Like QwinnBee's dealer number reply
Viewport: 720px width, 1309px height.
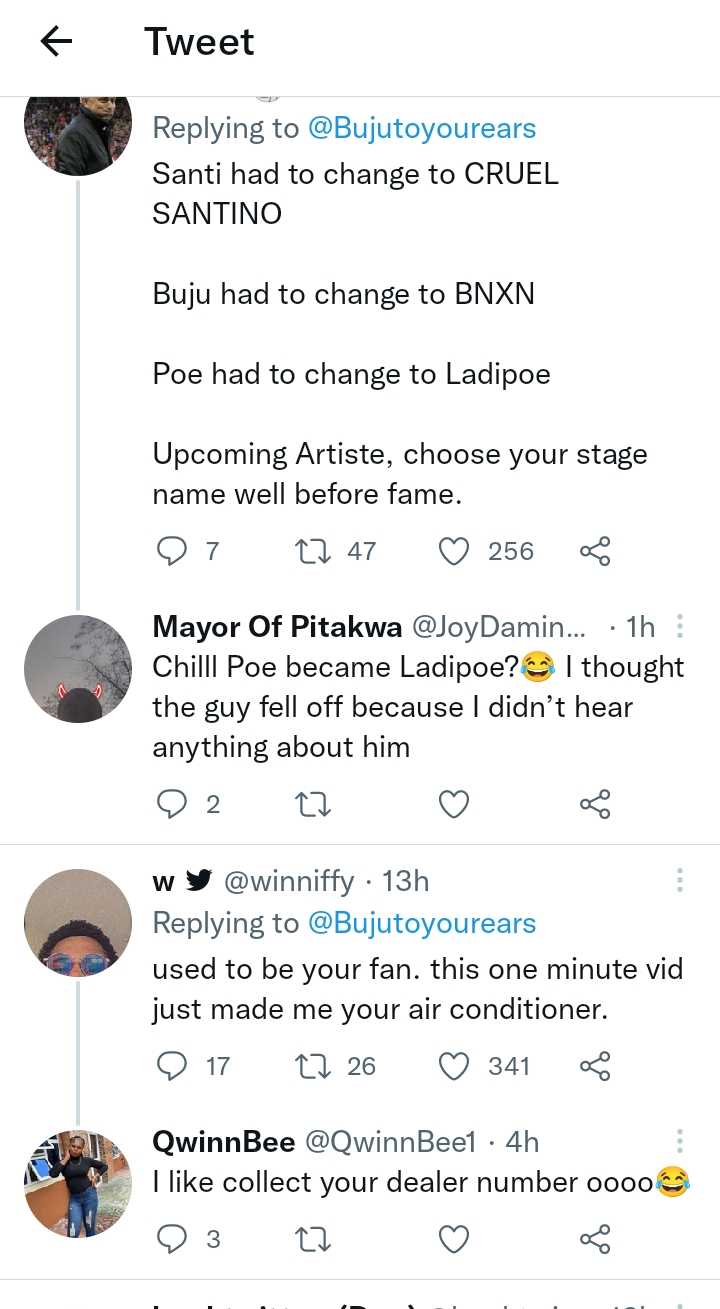[x=455, y=1240]
